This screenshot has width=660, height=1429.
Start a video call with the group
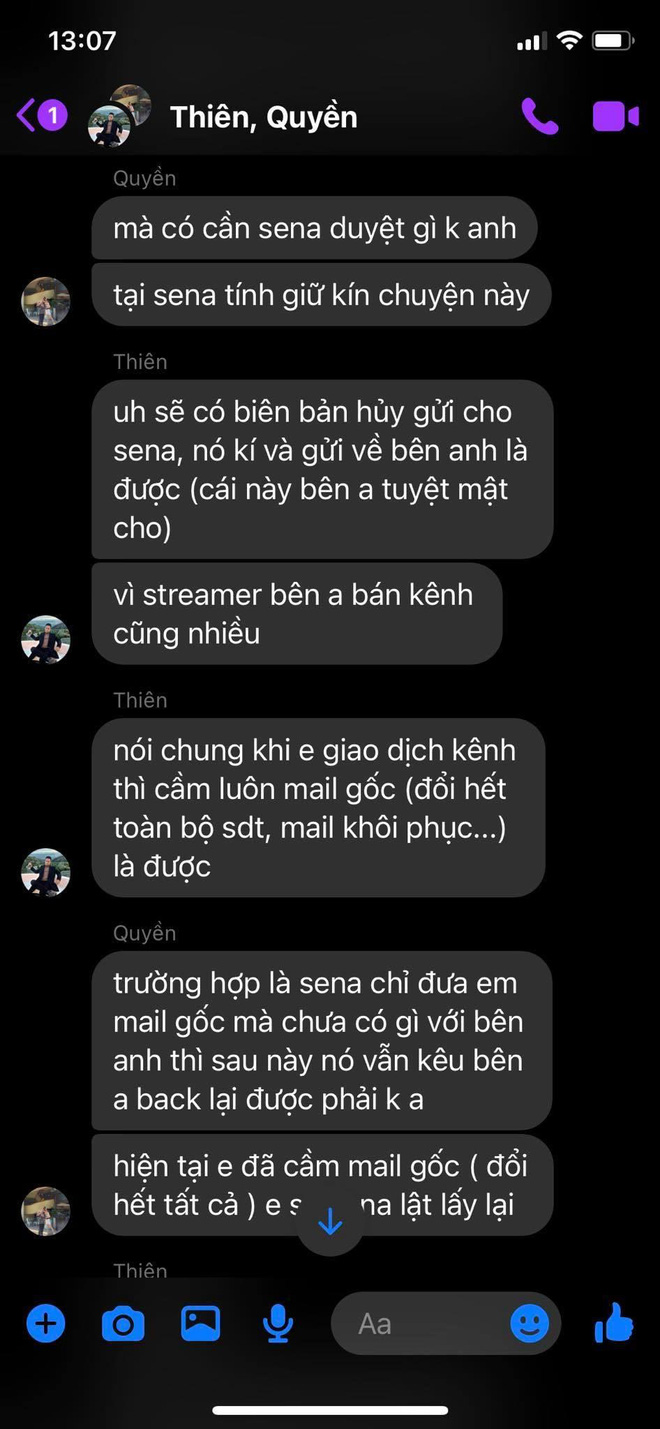click(615, 117)
